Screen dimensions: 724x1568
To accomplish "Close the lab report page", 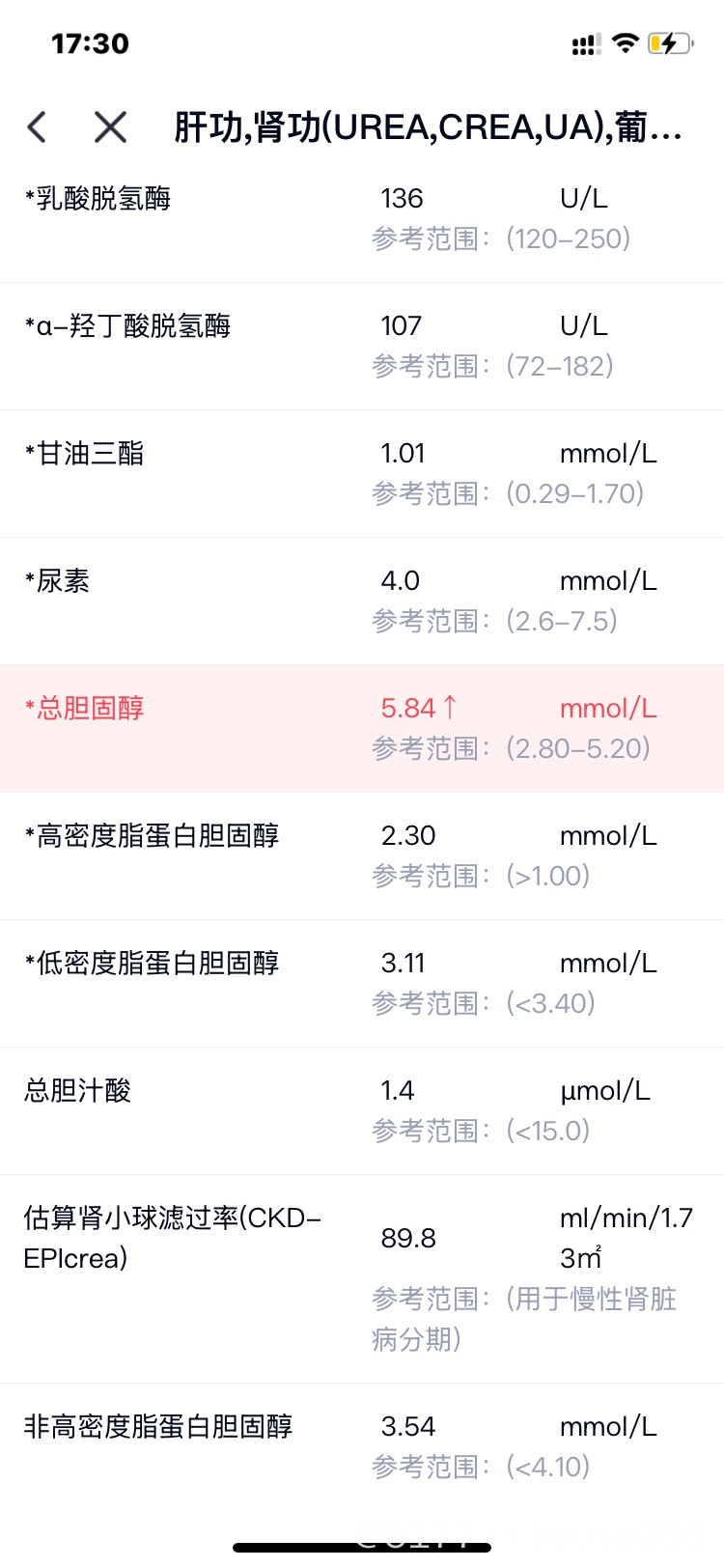I will [x=110, y=126].
